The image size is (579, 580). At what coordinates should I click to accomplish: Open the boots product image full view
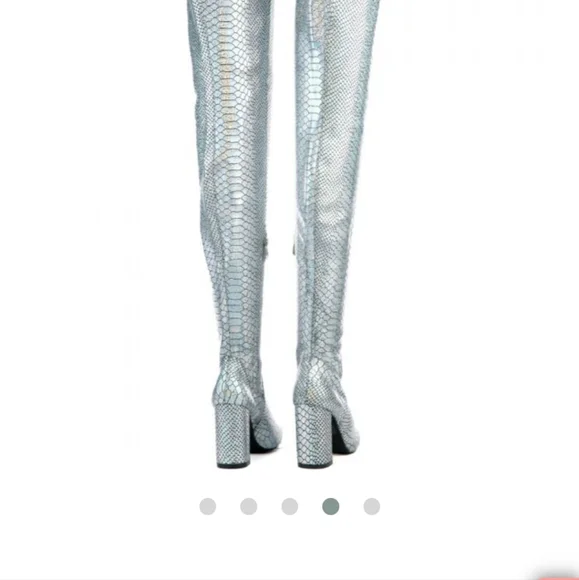point(283,235)
